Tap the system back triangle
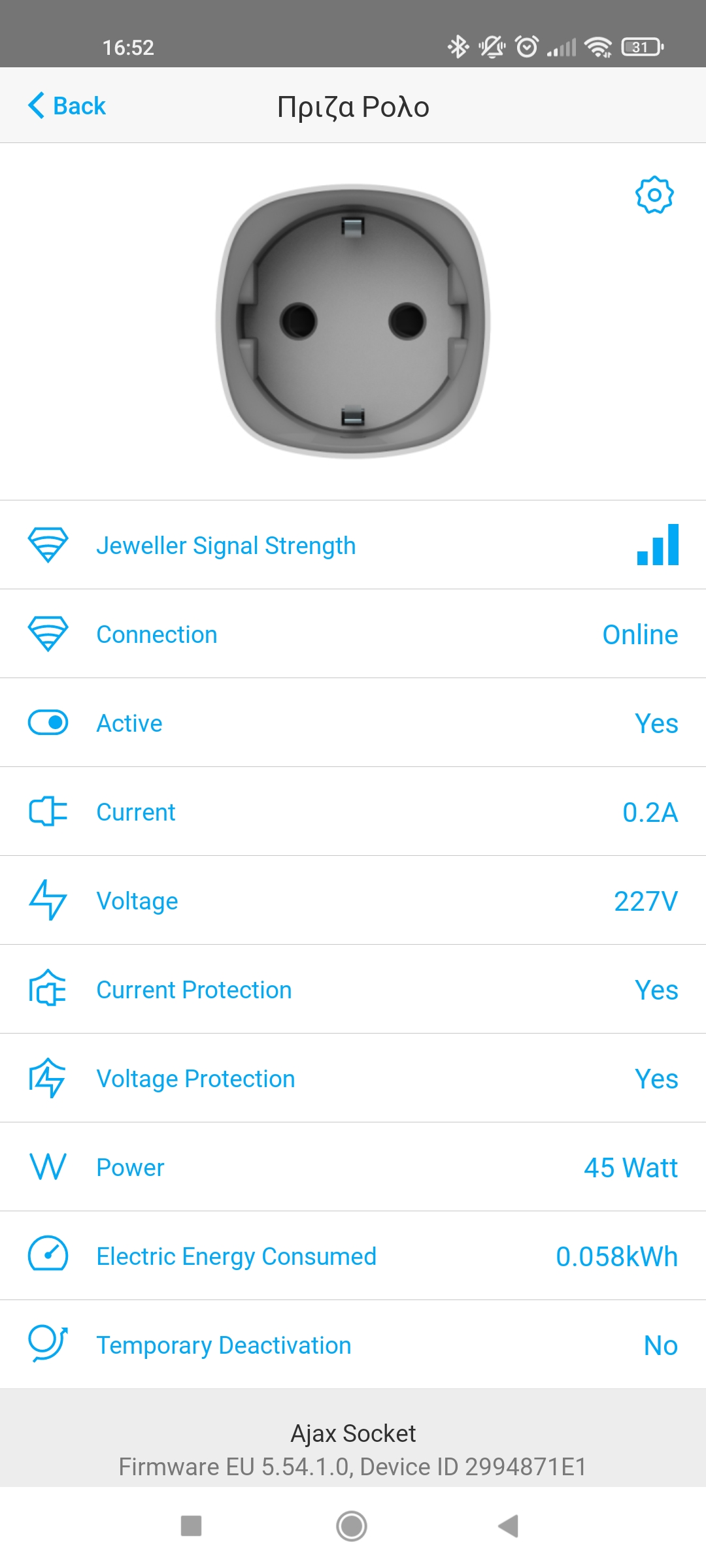Screen dimensions: 706x1568 (509, 1526)
